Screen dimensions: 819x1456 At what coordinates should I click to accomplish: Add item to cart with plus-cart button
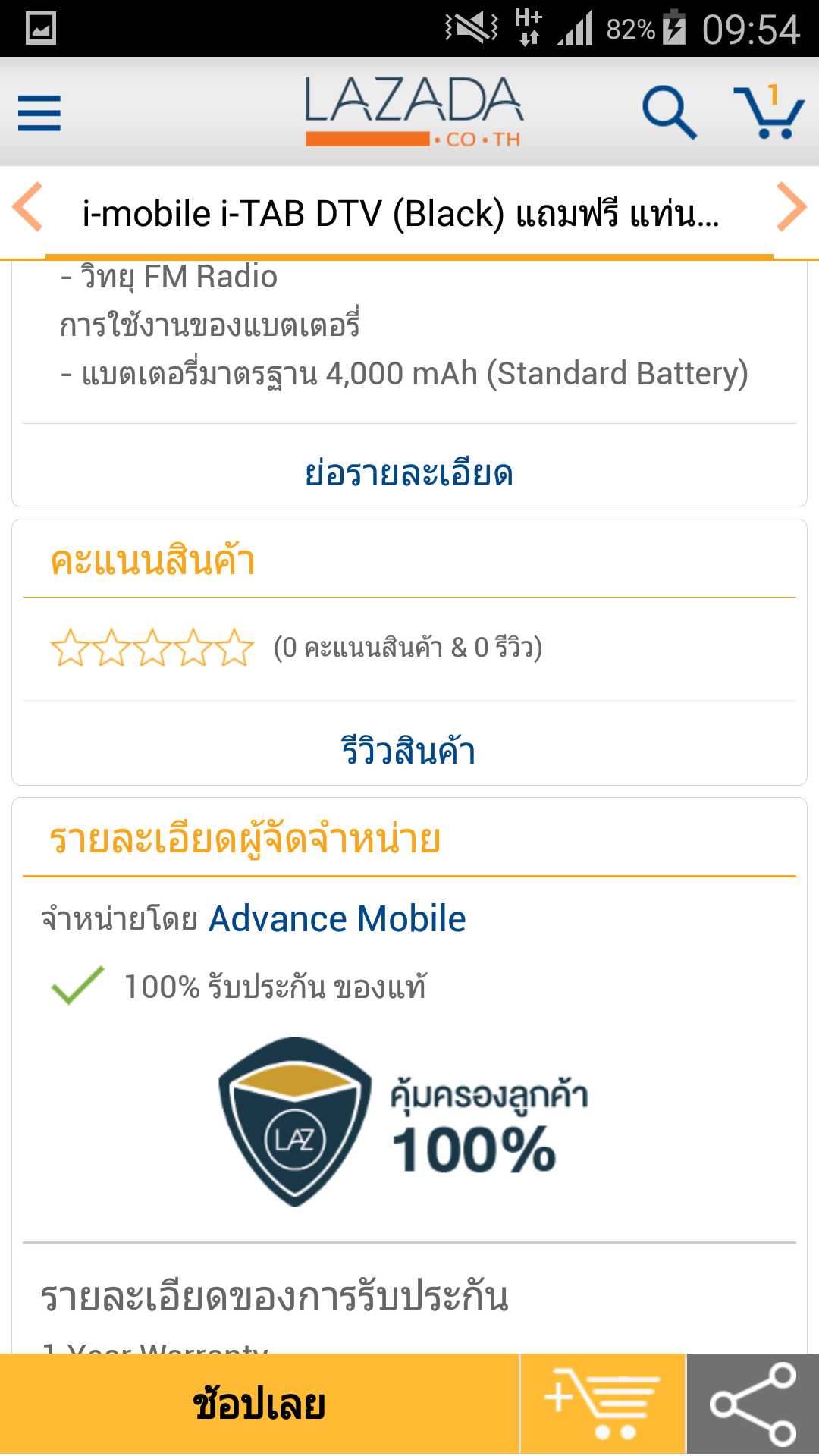click(x=603, y=1404)
